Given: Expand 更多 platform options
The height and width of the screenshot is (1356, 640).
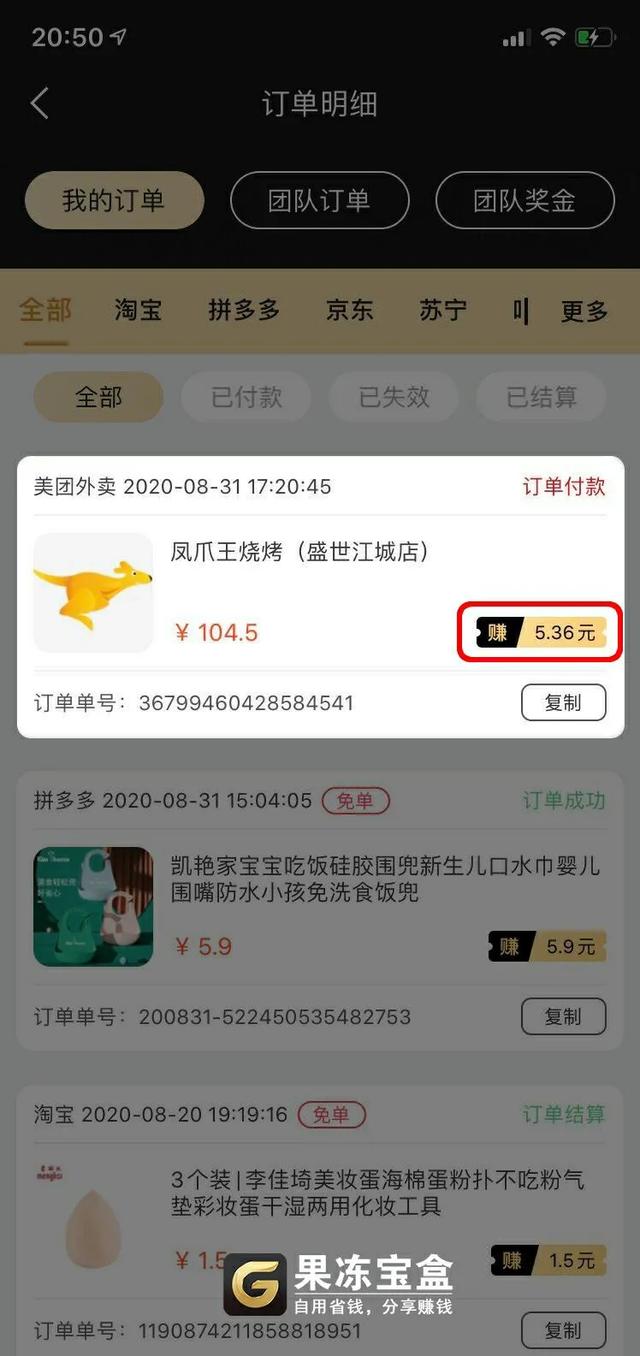Looking at the screenshot, I should pyautogui.click(x=583, y=311).
